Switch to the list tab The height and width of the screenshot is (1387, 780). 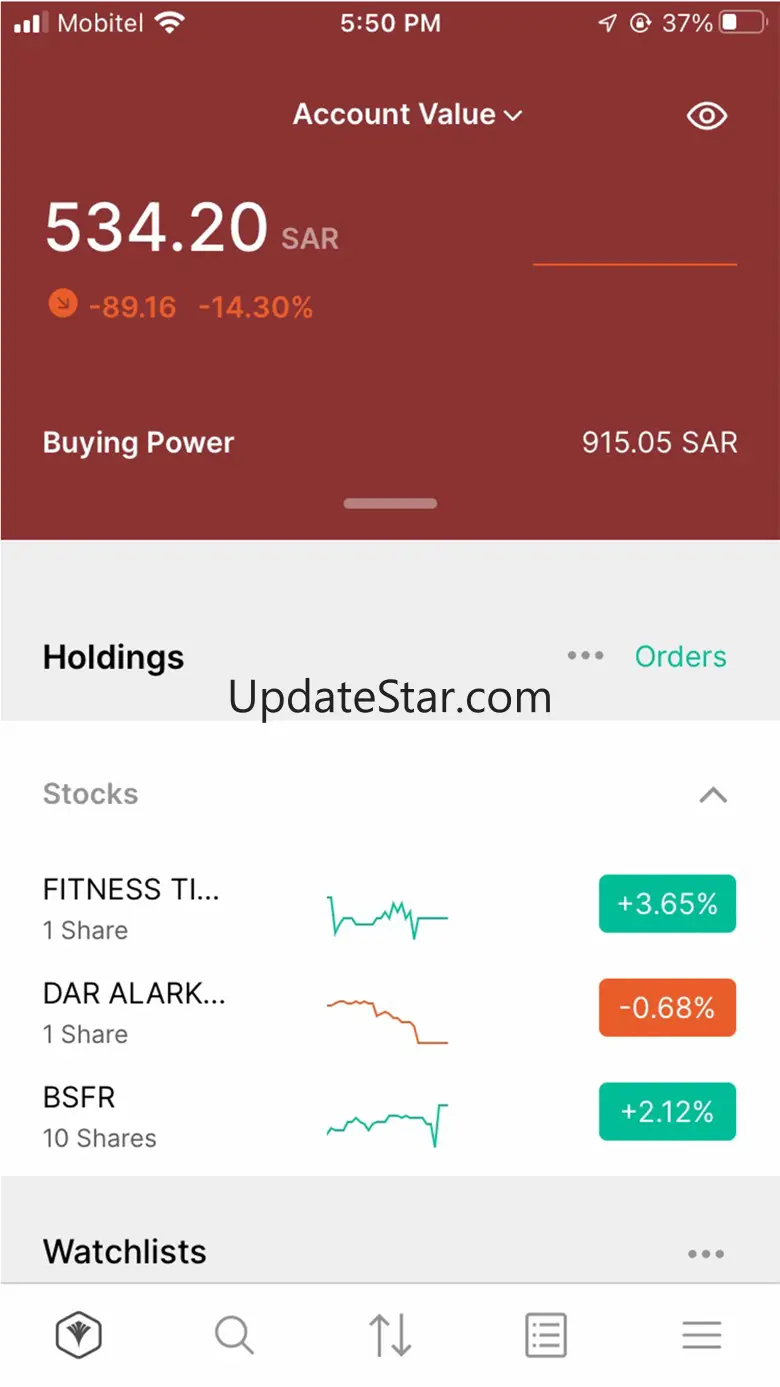546,1335
